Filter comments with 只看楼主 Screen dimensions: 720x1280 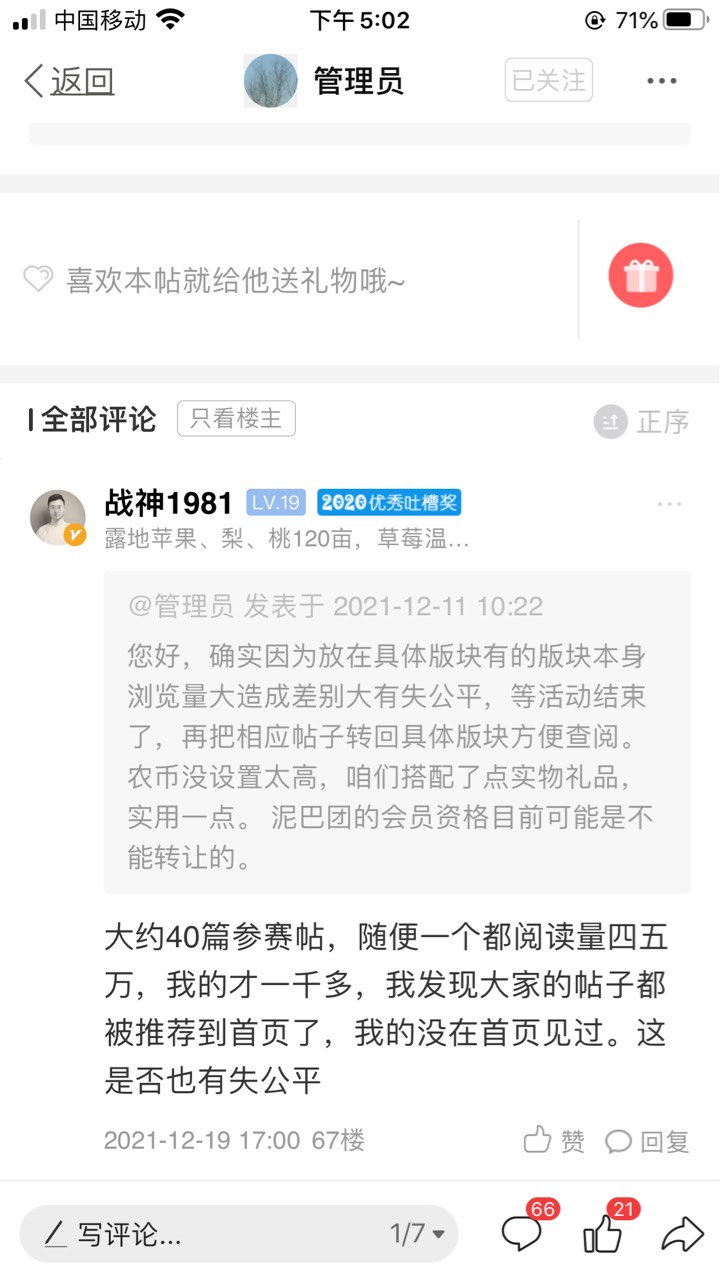pos(236,419)
